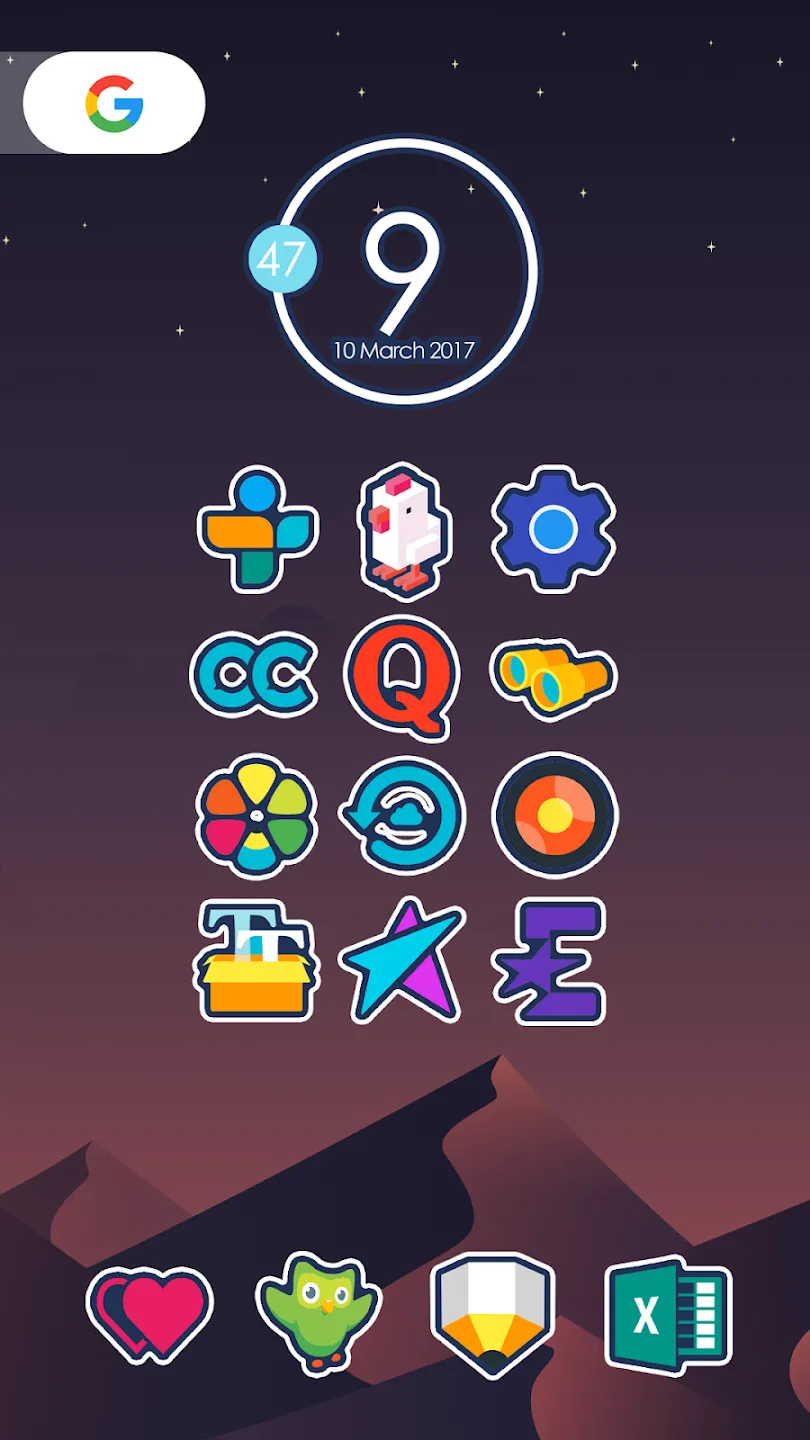This screenshot has height=1440, width=810.
Task: Launch the Excel app
Action: (669, 1314)
